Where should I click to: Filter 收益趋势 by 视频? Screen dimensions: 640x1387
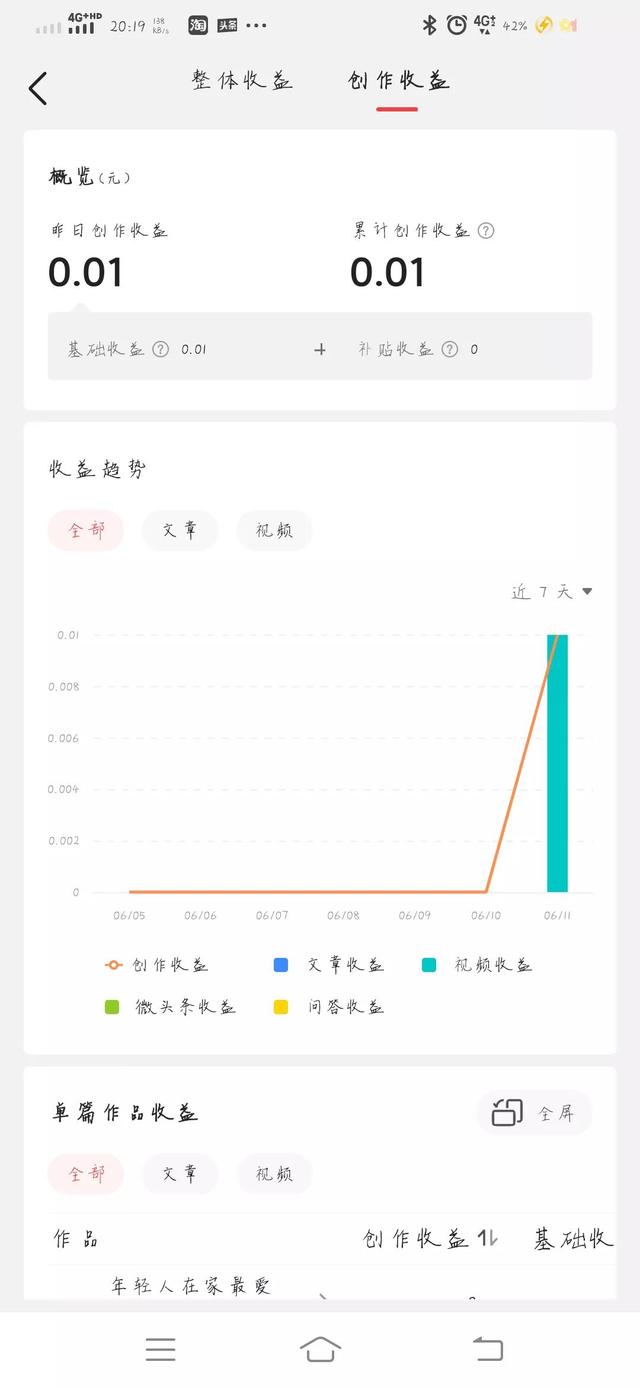click(274, 531)
